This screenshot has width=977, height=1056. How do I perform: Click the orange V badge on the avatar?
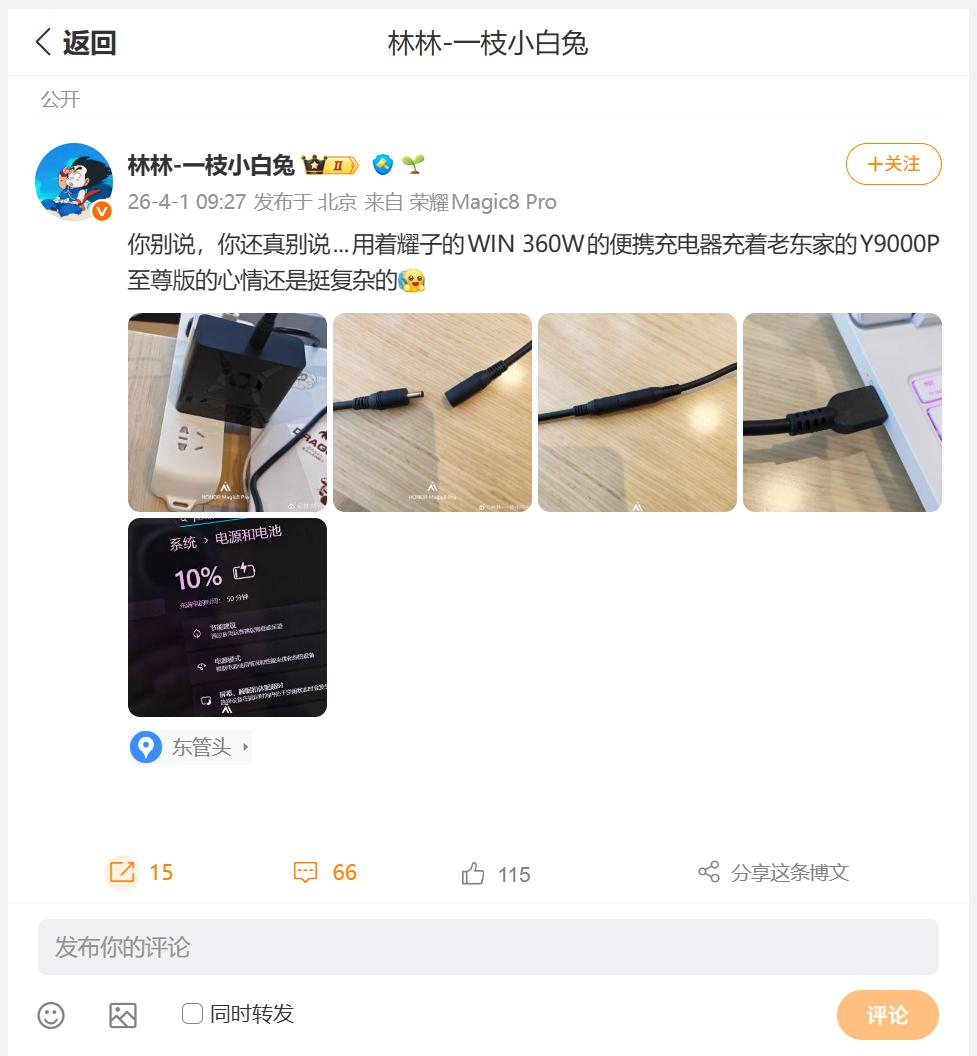(x=100, y=211)
